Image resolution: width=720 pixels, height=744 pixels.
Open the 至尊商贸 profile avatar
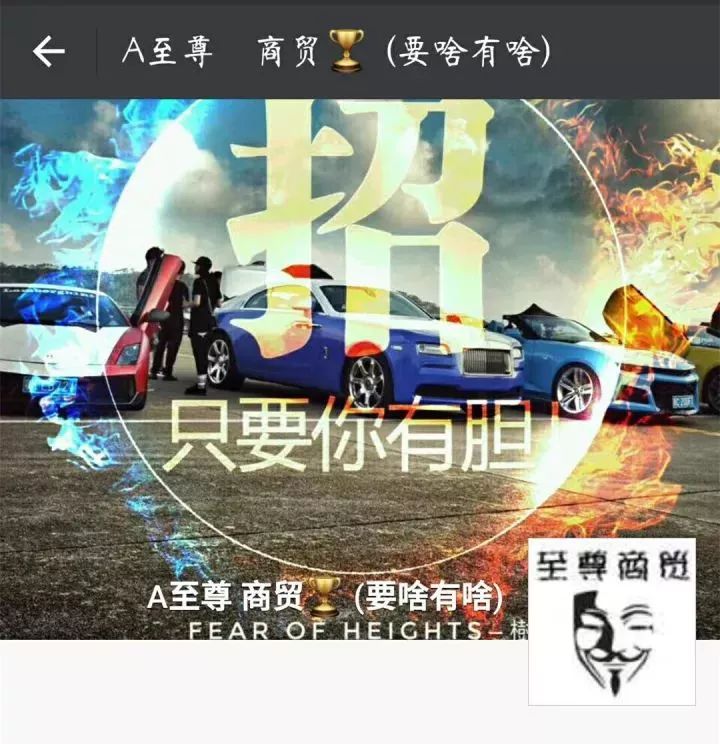coord(611,621)
